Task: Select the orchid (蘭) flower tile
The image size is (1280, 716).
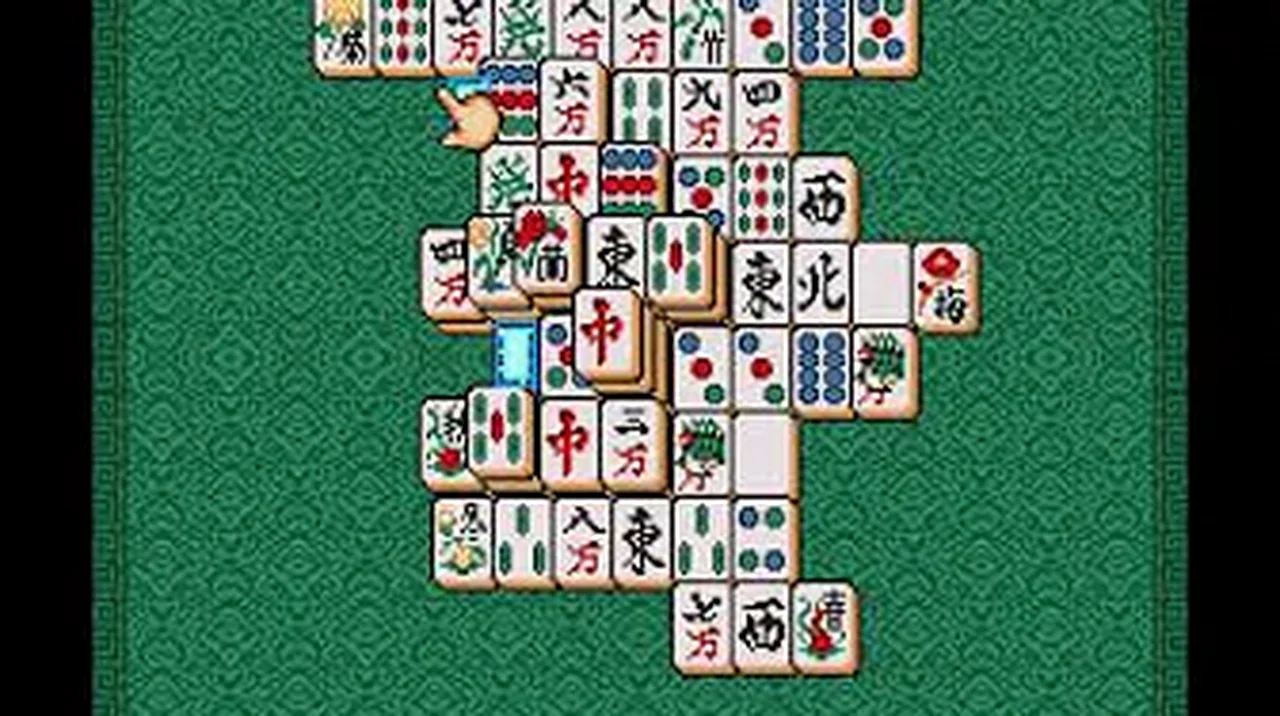Action: tap(546, 250)
